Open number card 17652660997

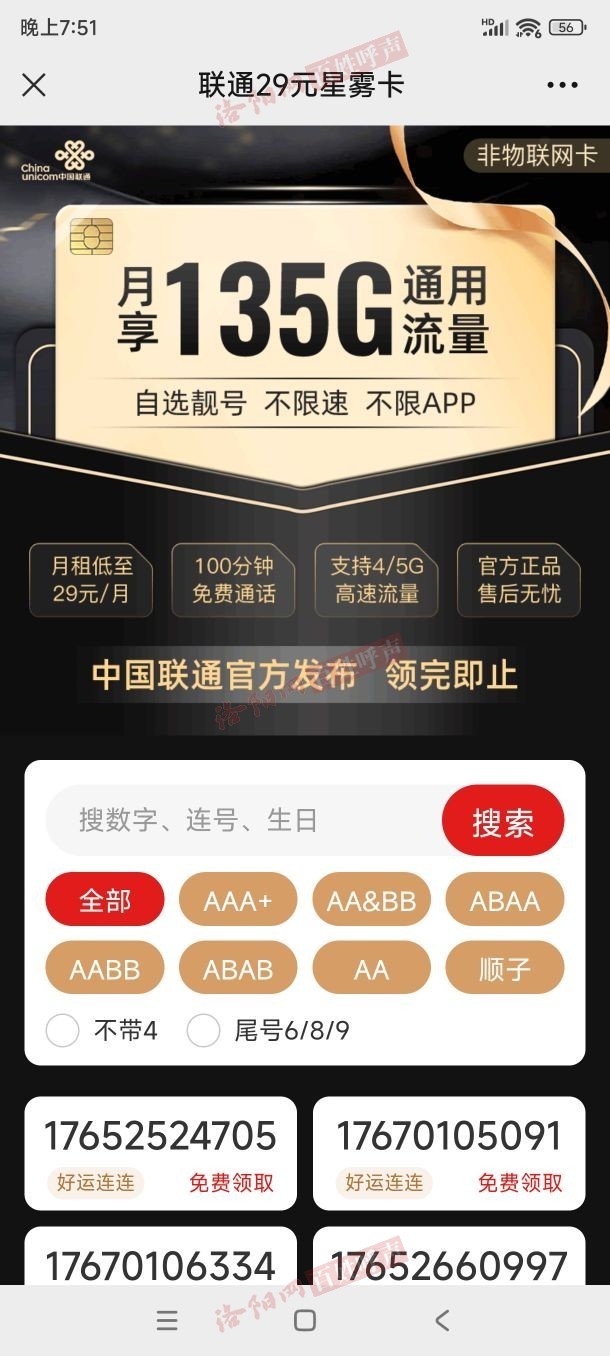449,1264
